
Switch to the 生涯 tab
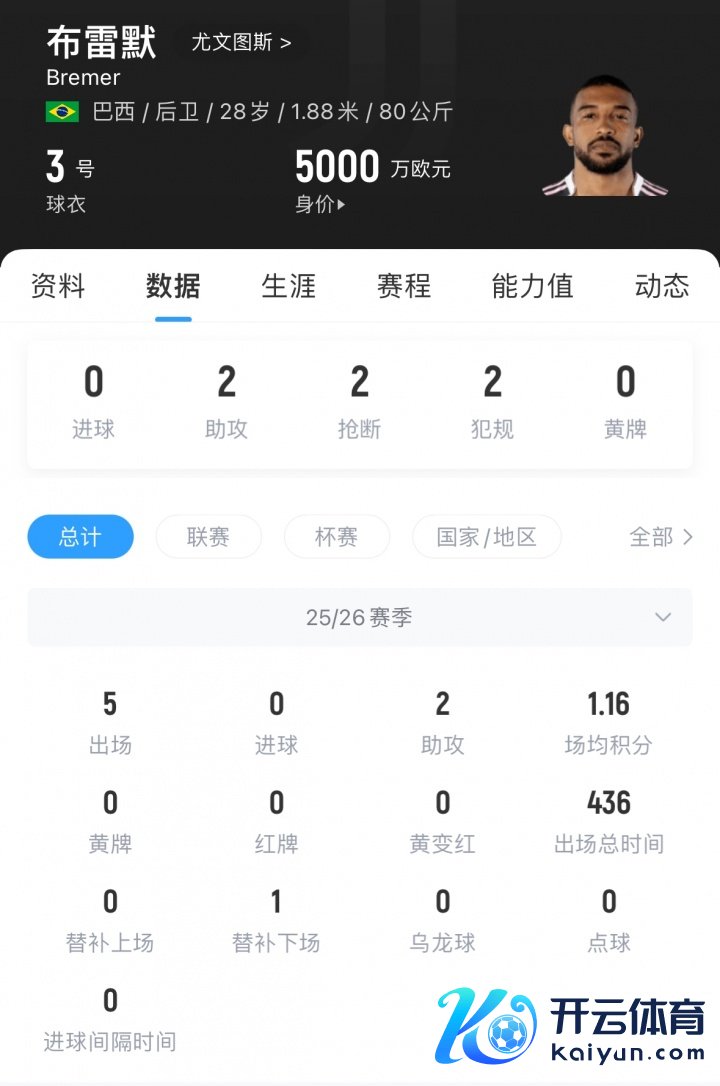click(x=288, y=286)
